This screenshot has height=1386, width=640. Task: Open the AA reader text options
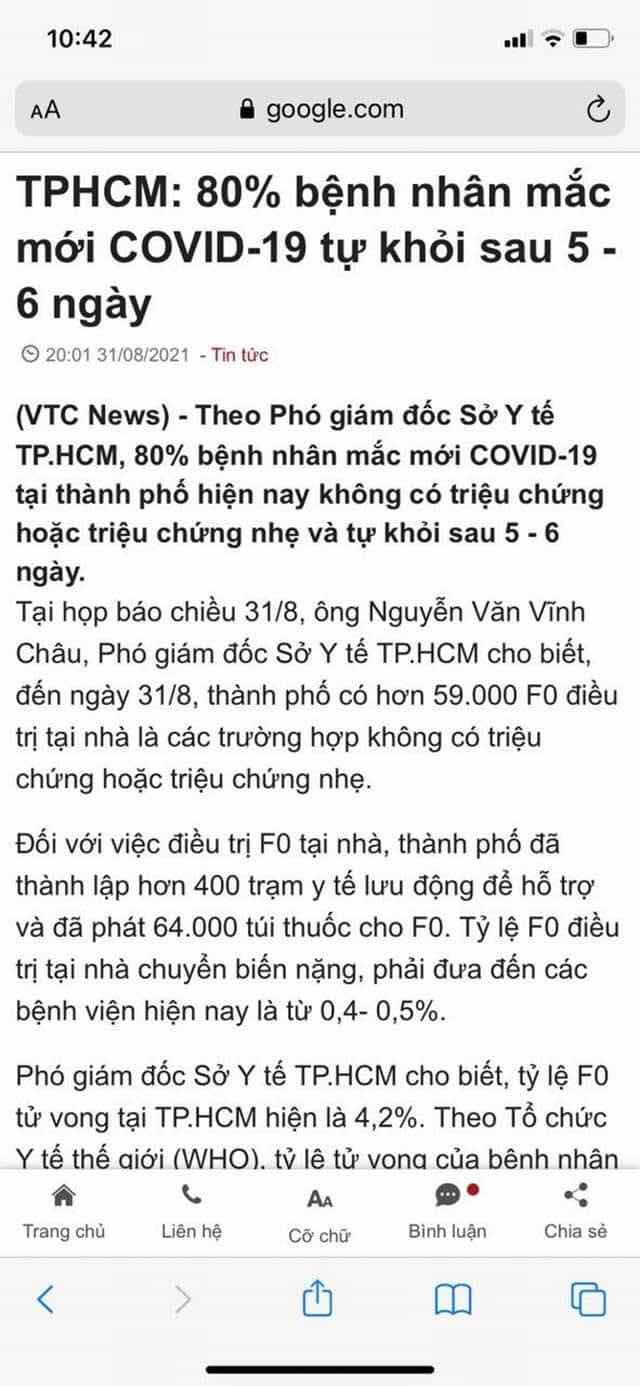tap(45, 110)
